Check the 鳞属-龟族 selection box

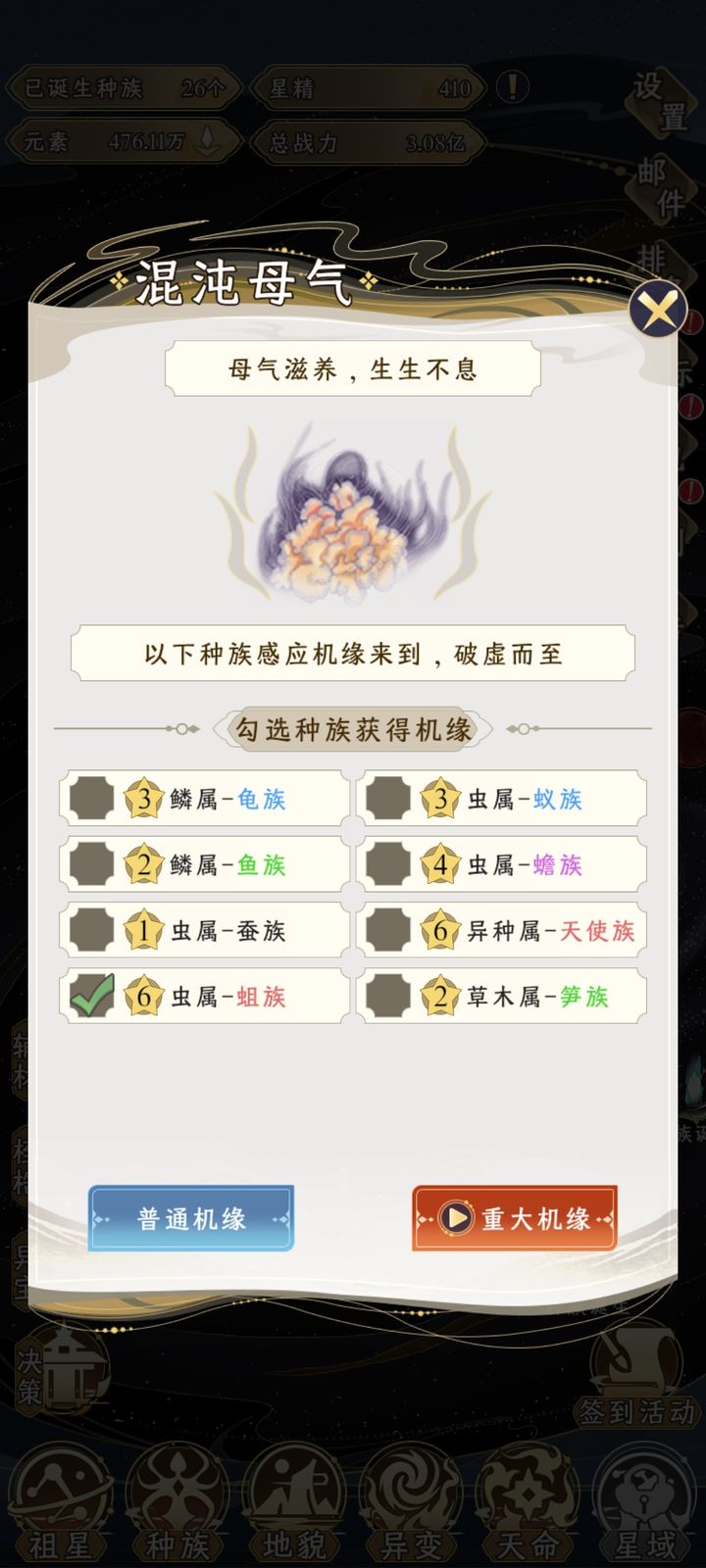91,798
